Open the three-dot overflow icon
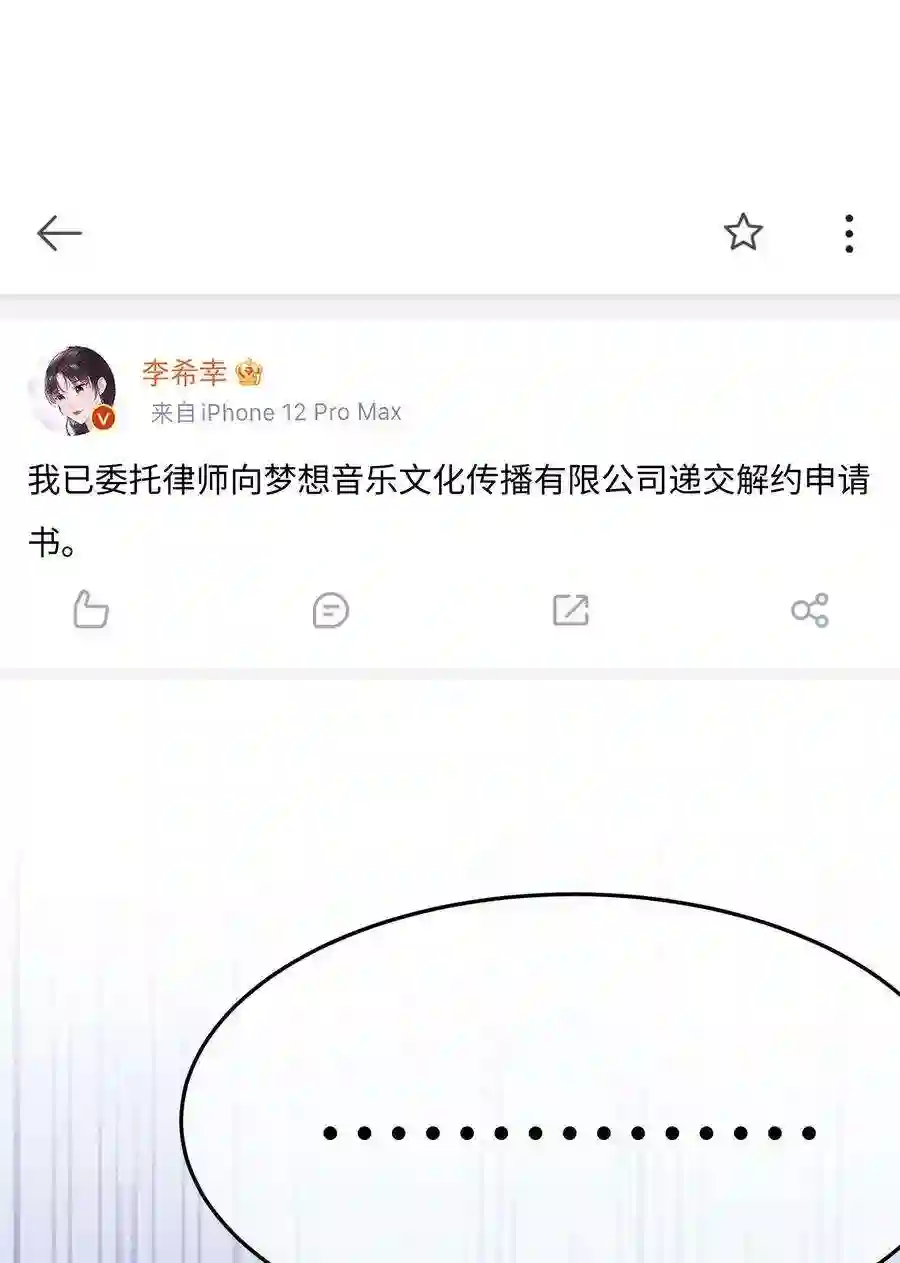Screen dimensions: 900x1263 tap(847, 232)
